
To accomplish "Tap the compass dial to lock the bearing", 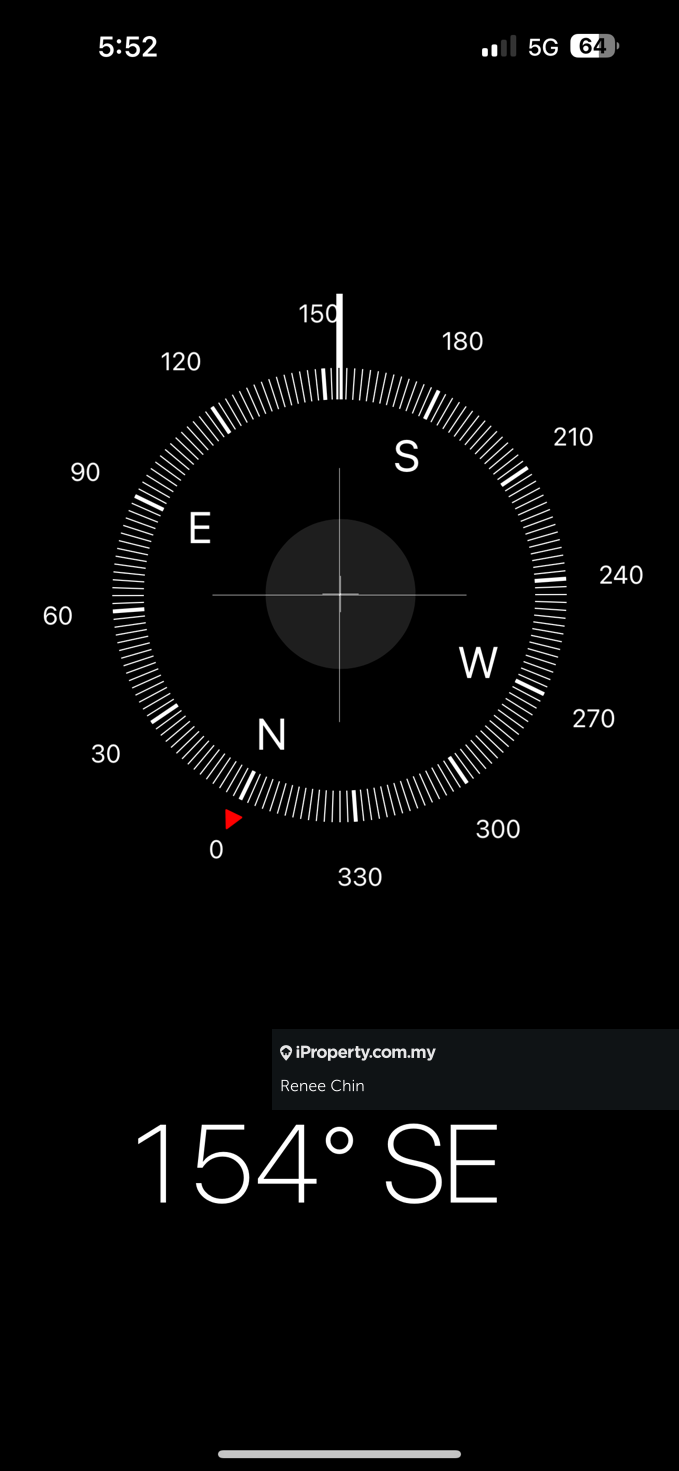I will 340,594.
